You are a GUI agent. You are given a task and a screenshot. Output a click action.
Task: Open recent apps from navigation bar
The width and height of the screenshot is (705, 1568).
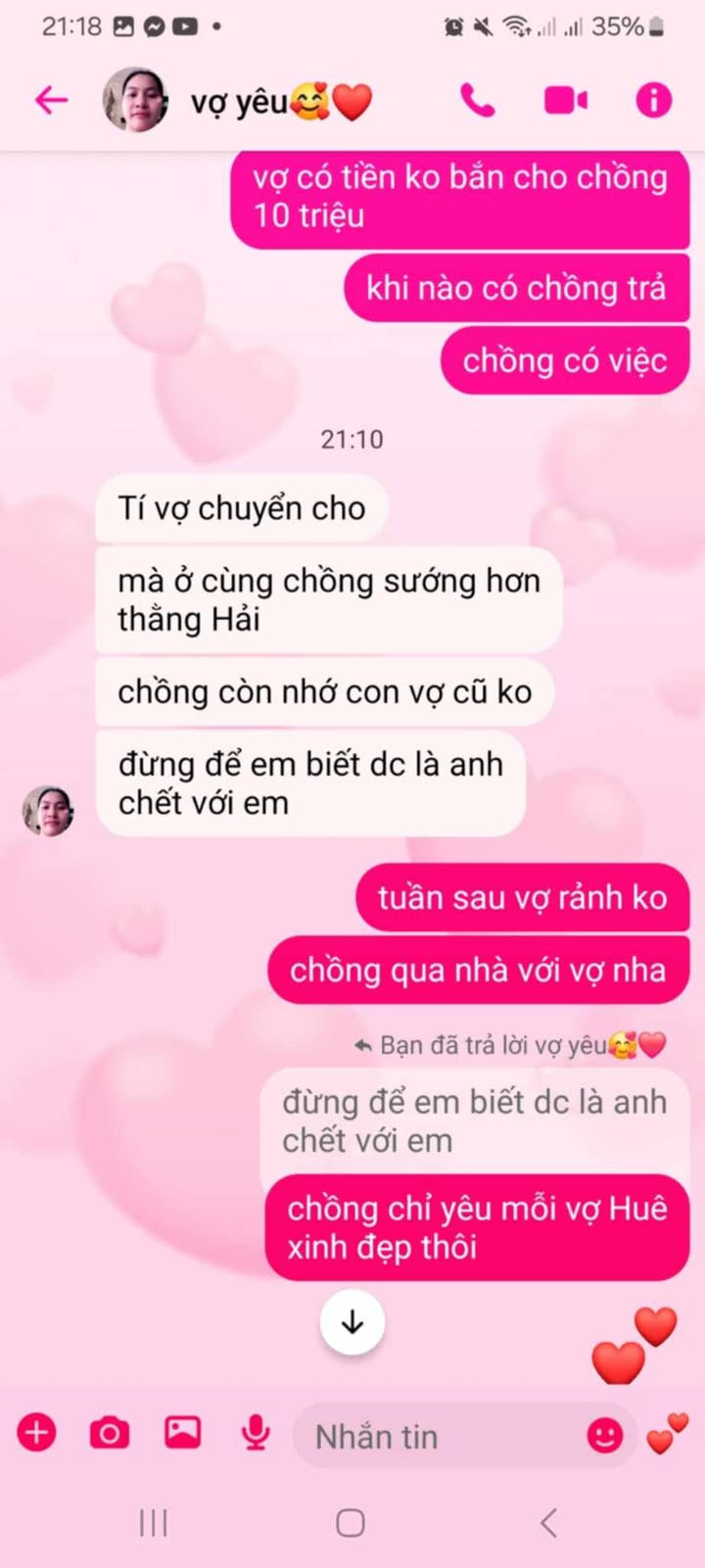(x=154, y=1523)
